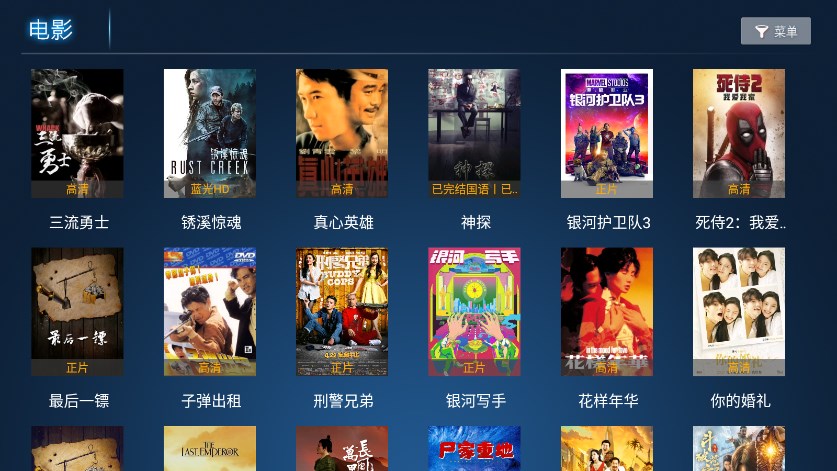Open the 菜单 filter menu
Image resolution: width=837 pixels, height=471 pixels.
pyautogui.click(x=775, y=31)
